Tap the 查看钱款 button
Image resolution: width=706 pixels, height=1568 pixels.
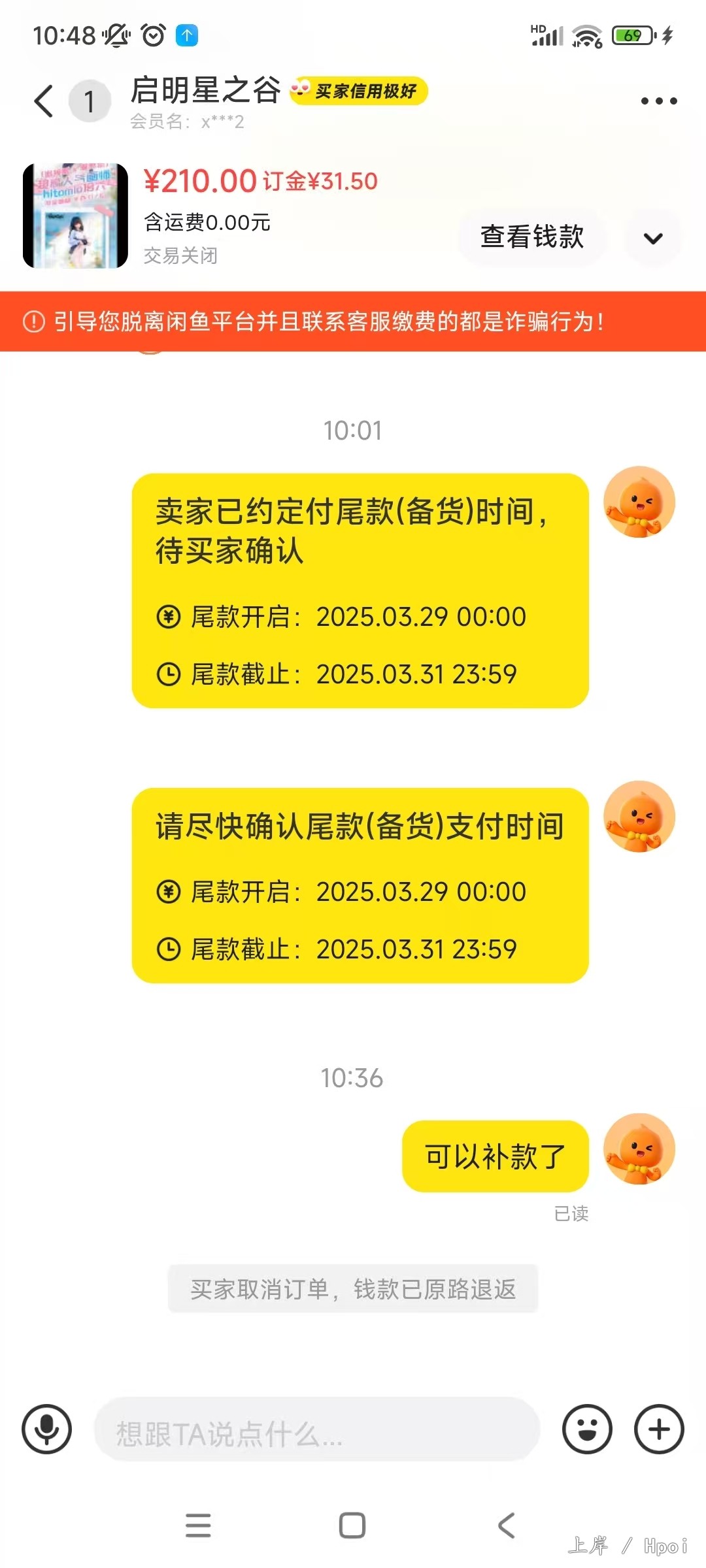coord(532,237)
